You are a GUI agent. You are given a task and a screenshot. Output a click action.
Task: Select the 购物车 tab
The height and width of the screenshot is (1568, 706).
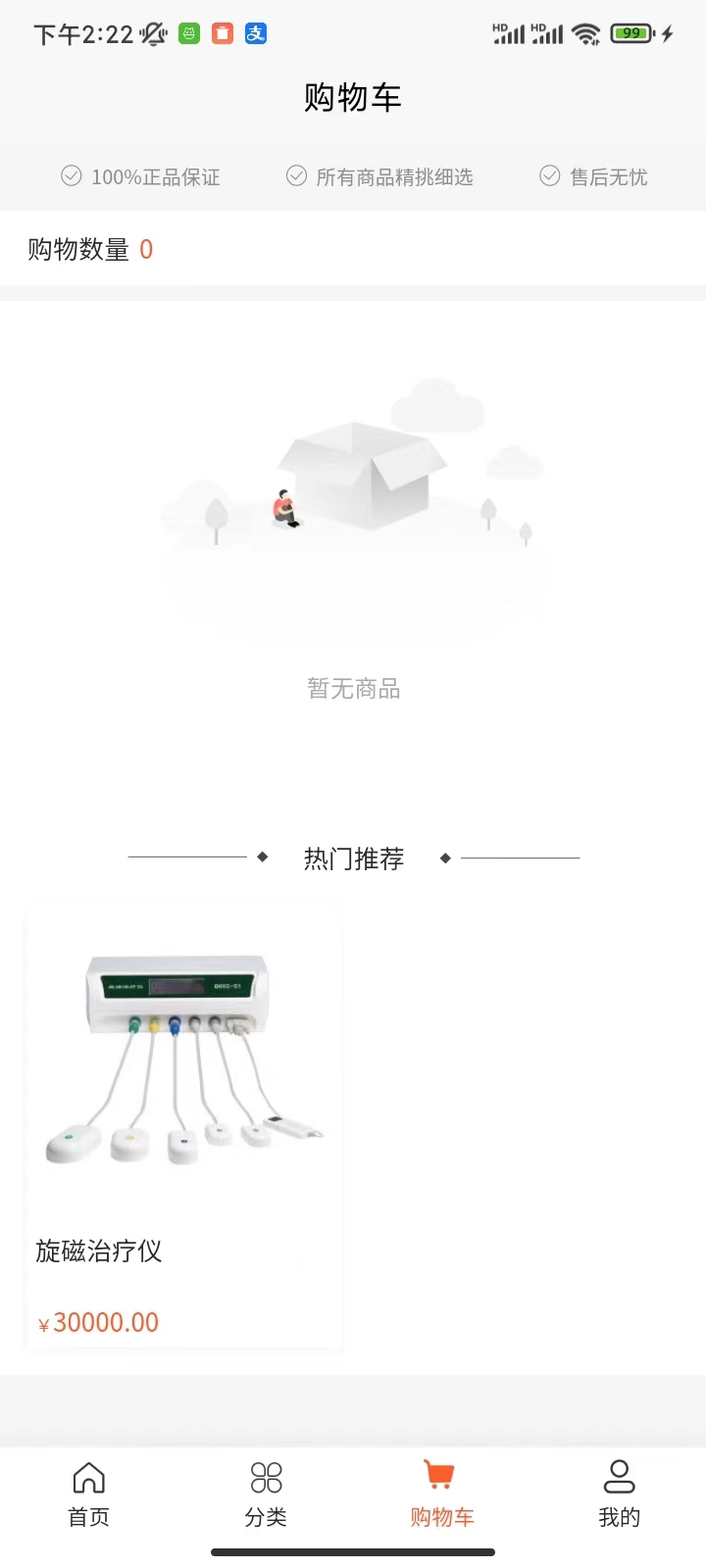click(441, 1494)
